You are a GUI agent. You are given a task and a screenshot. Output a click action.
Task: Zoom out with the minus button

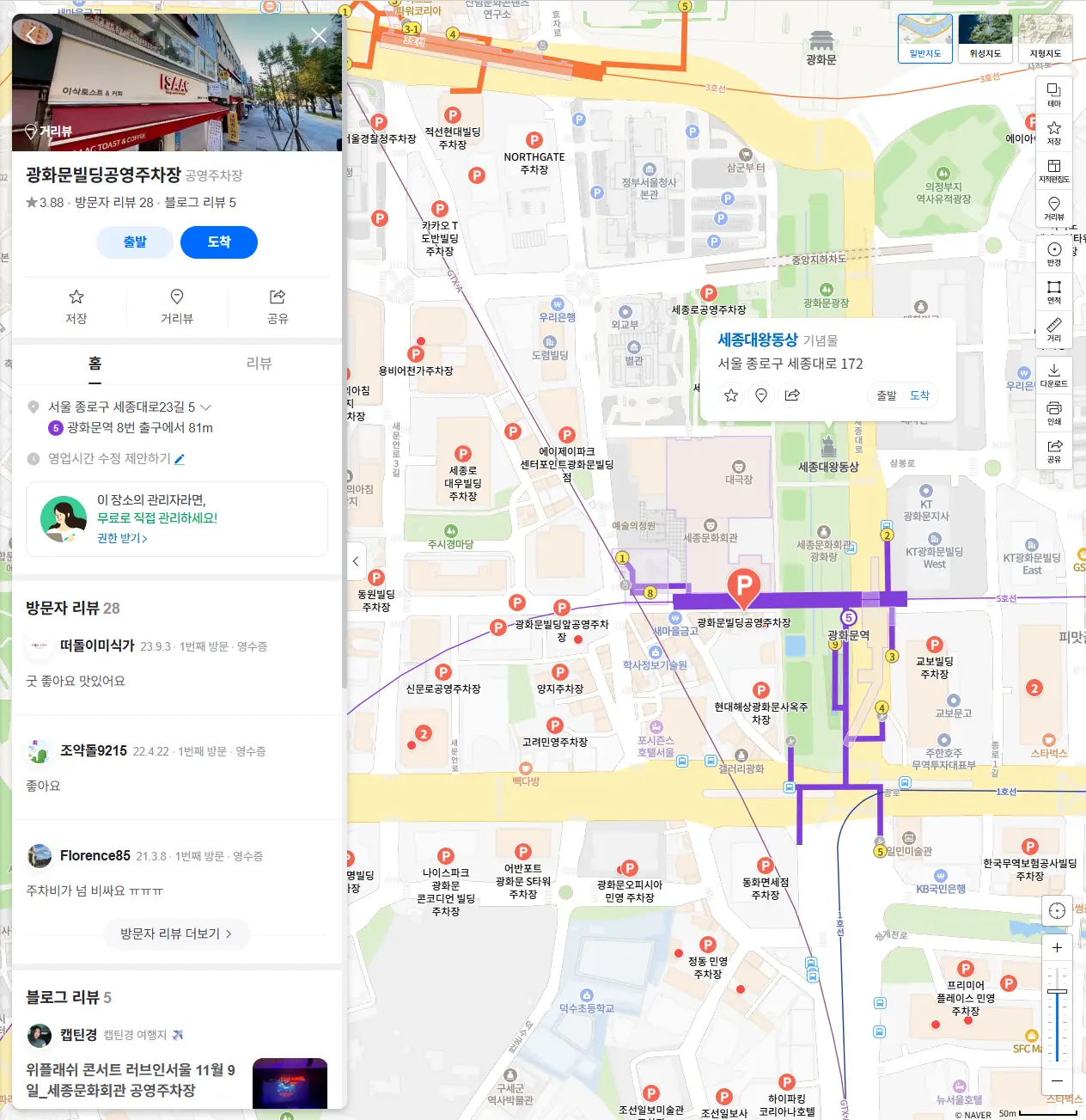[x=1057, y=1080]
